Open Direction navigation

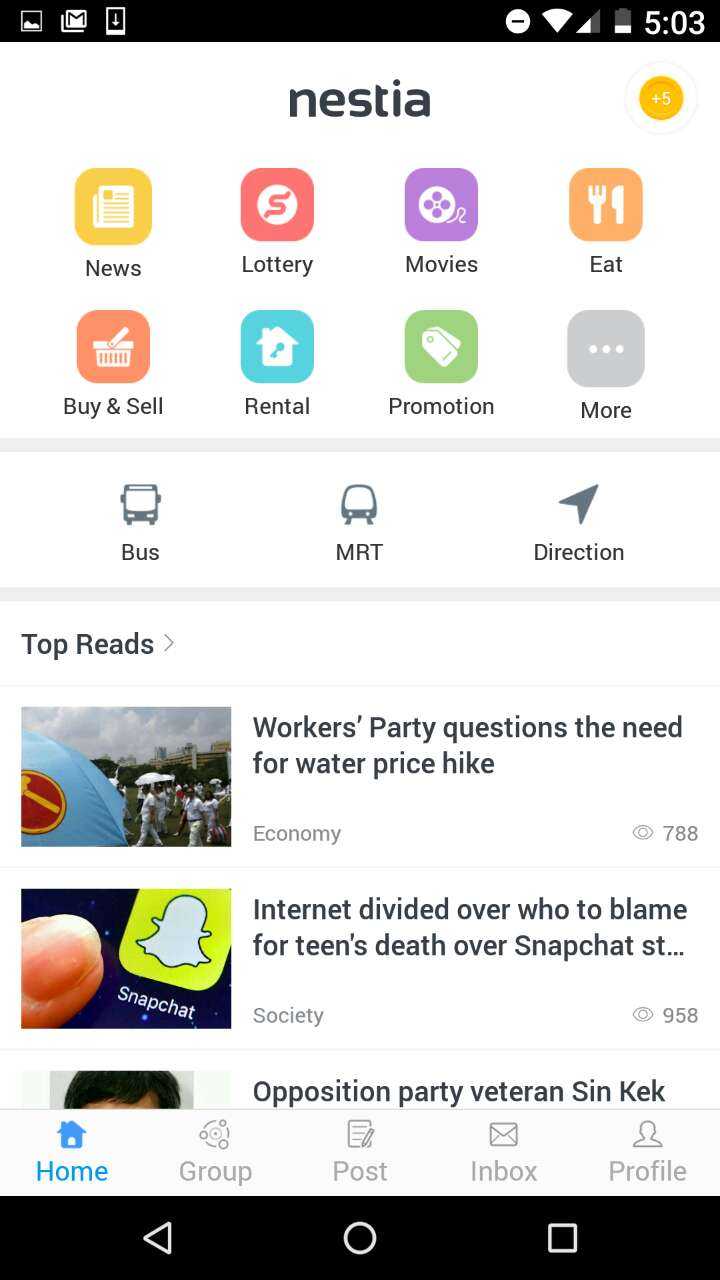(578, 522)
